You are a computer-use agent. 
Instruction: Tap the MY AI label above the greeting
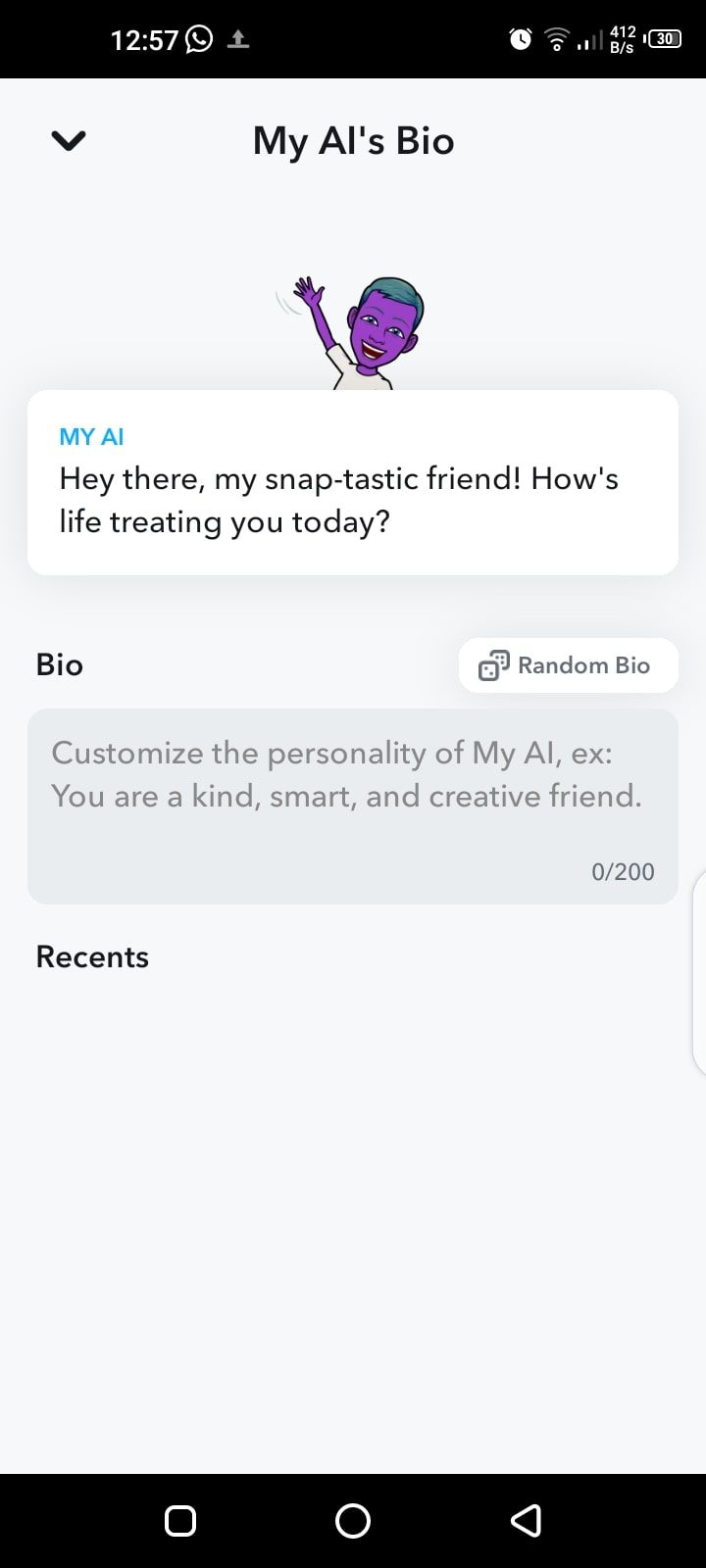(91, 436)
